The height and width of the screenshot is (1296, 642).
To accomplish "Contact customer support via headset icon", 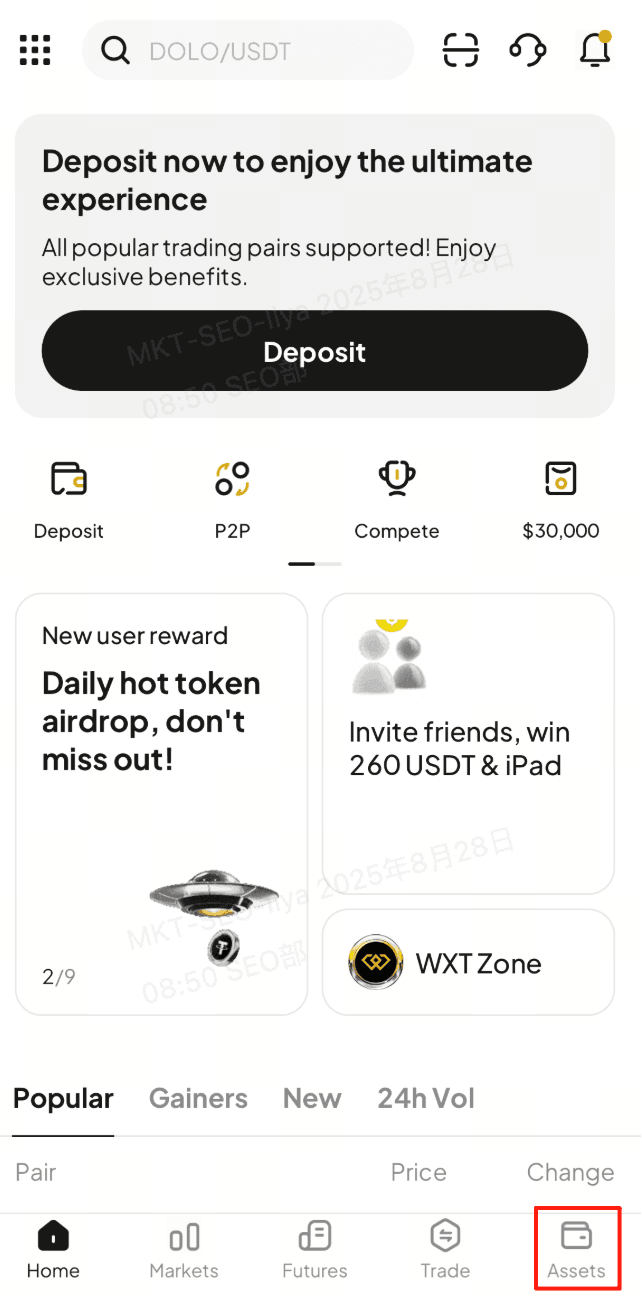I will pos(527,49).
